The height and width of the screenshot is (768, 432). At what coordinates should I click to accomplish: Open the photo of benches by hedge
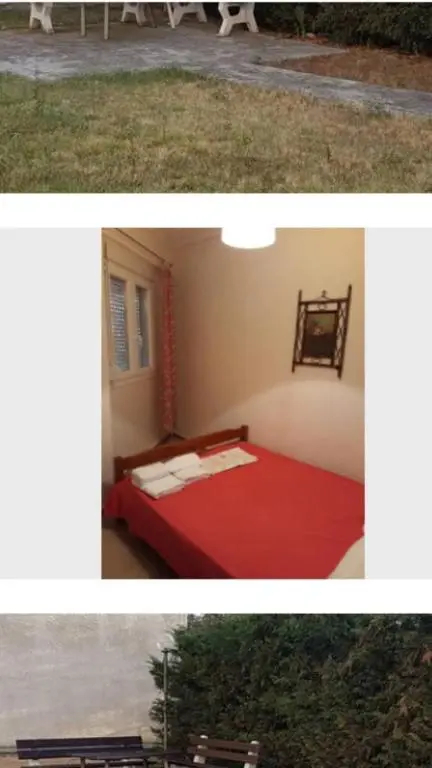click(x=216, y=691)
